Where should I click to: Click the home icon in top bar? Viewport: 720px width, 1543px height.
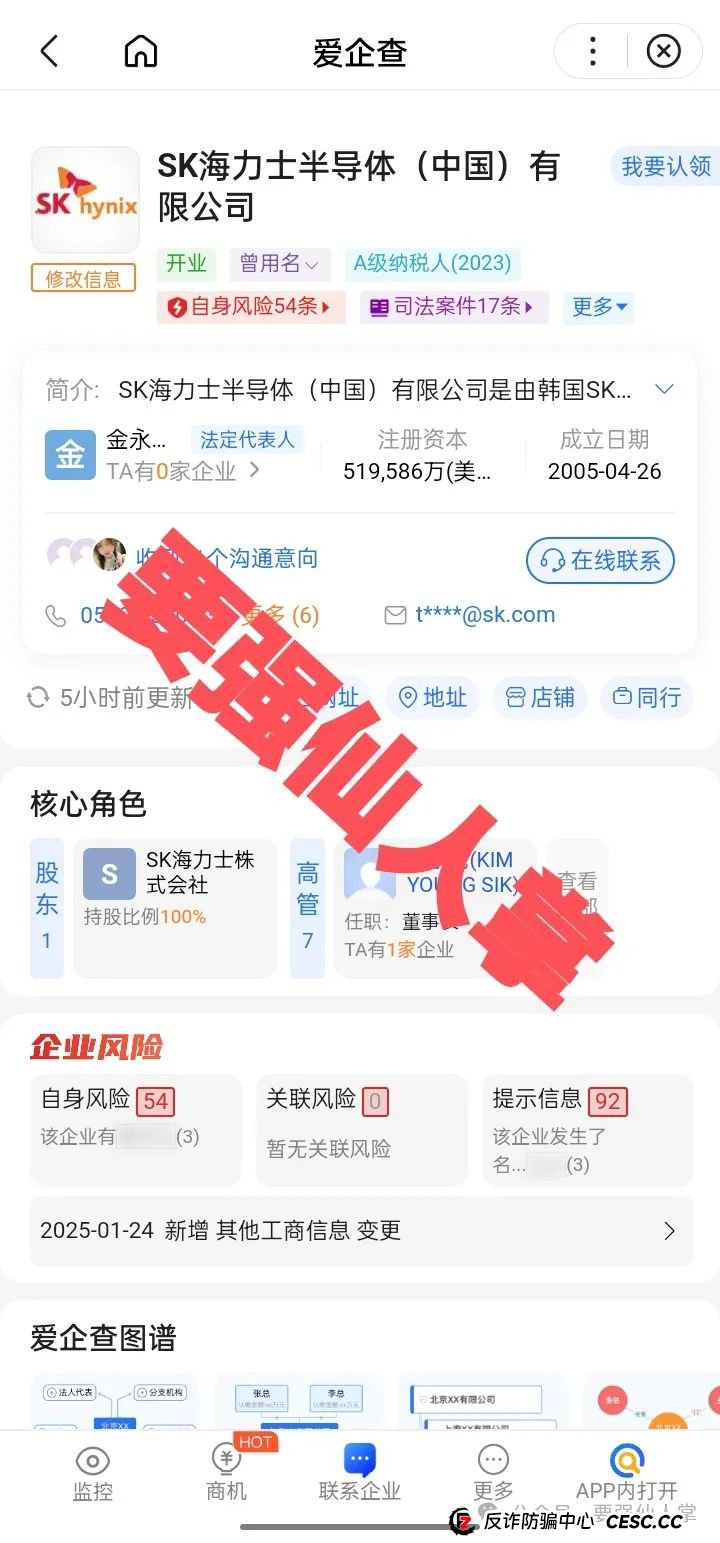pos(140,52)
